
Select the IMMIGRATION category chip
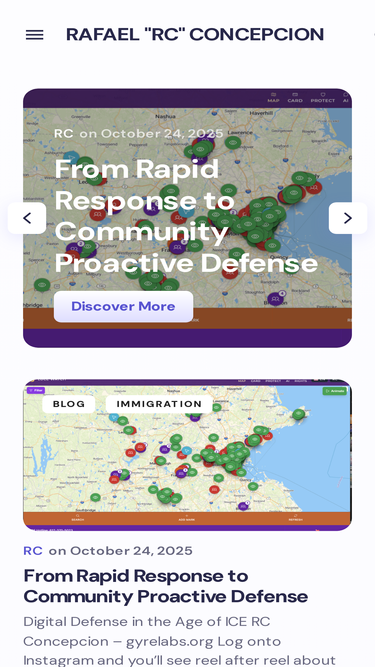click(x=159, y=404)
